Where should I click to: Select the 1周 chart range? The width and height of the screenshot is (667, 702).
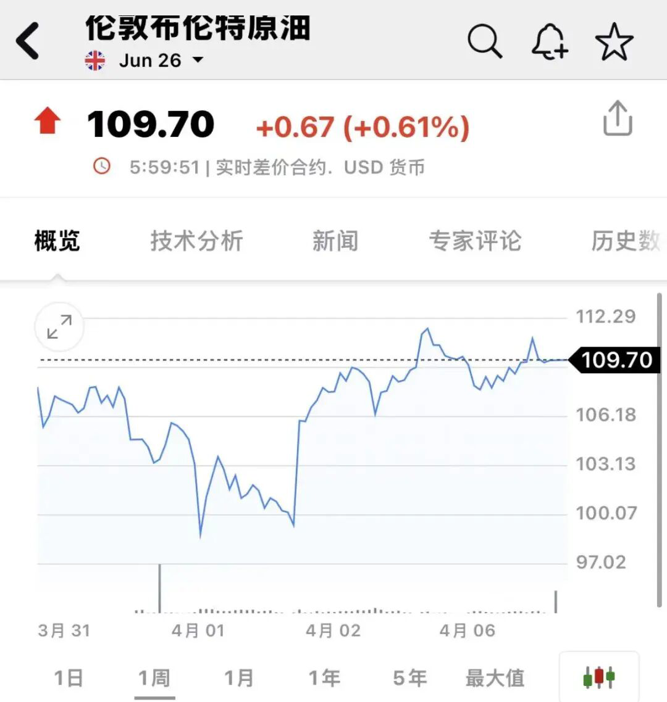click(x=154, y=678)
